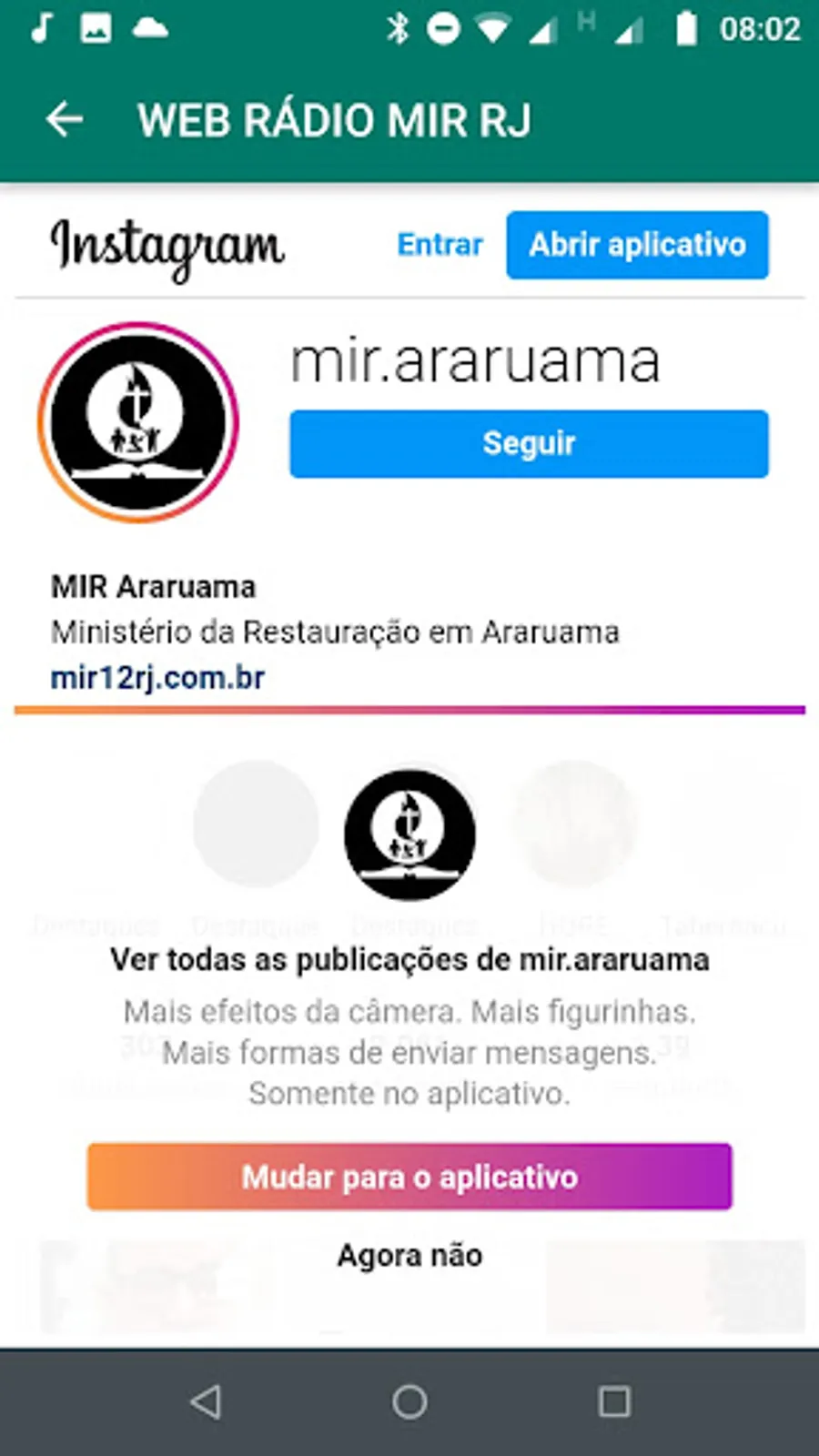Tap the Entrar login link
Screen dimensions: 819x1456
(440, 245)
